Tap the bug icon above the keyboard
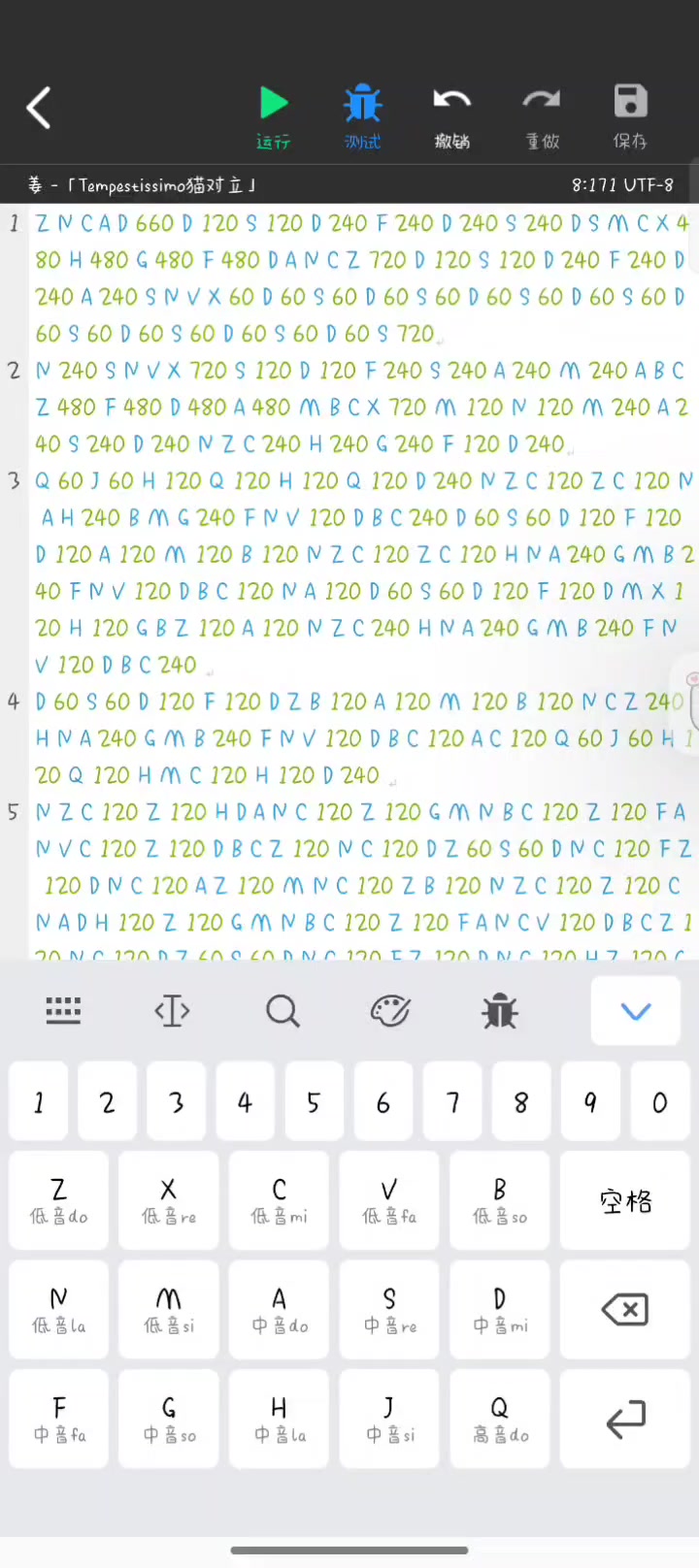699x1568 pixels. pyautogui.click(x=500, y=1011)
